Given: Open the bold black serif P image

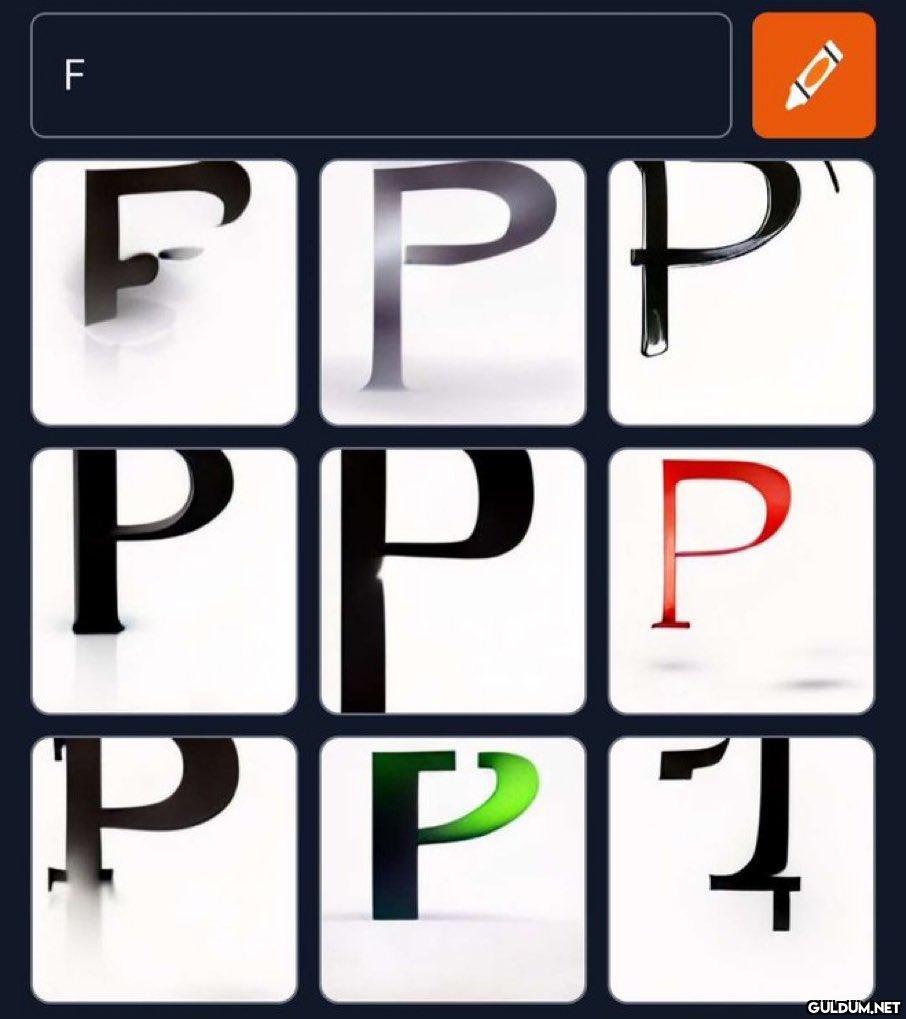Looking at the screenshot, I should [164, 581].
